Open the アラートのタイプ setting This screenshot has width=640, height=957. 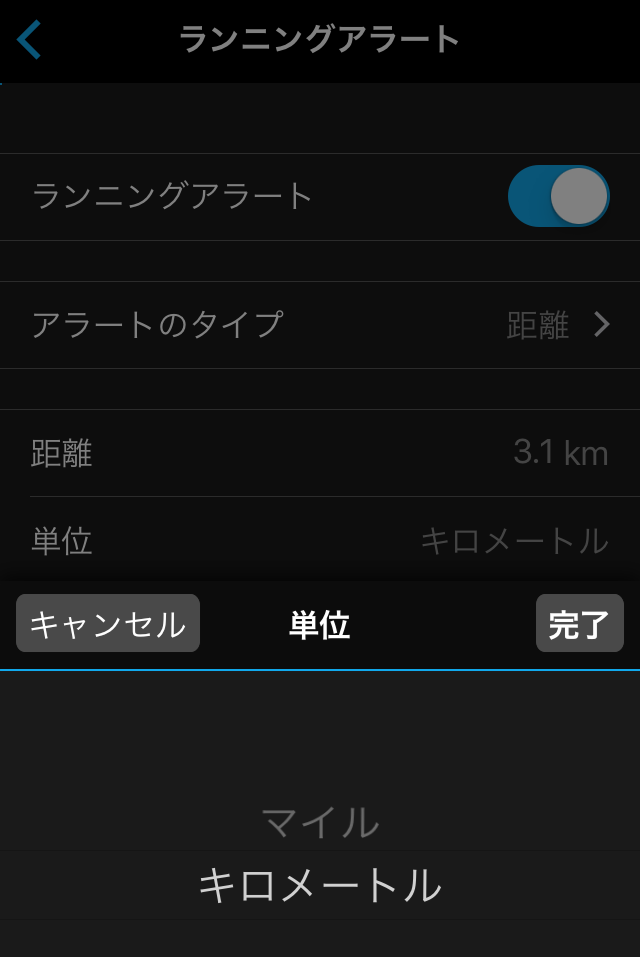coord(320,325)
